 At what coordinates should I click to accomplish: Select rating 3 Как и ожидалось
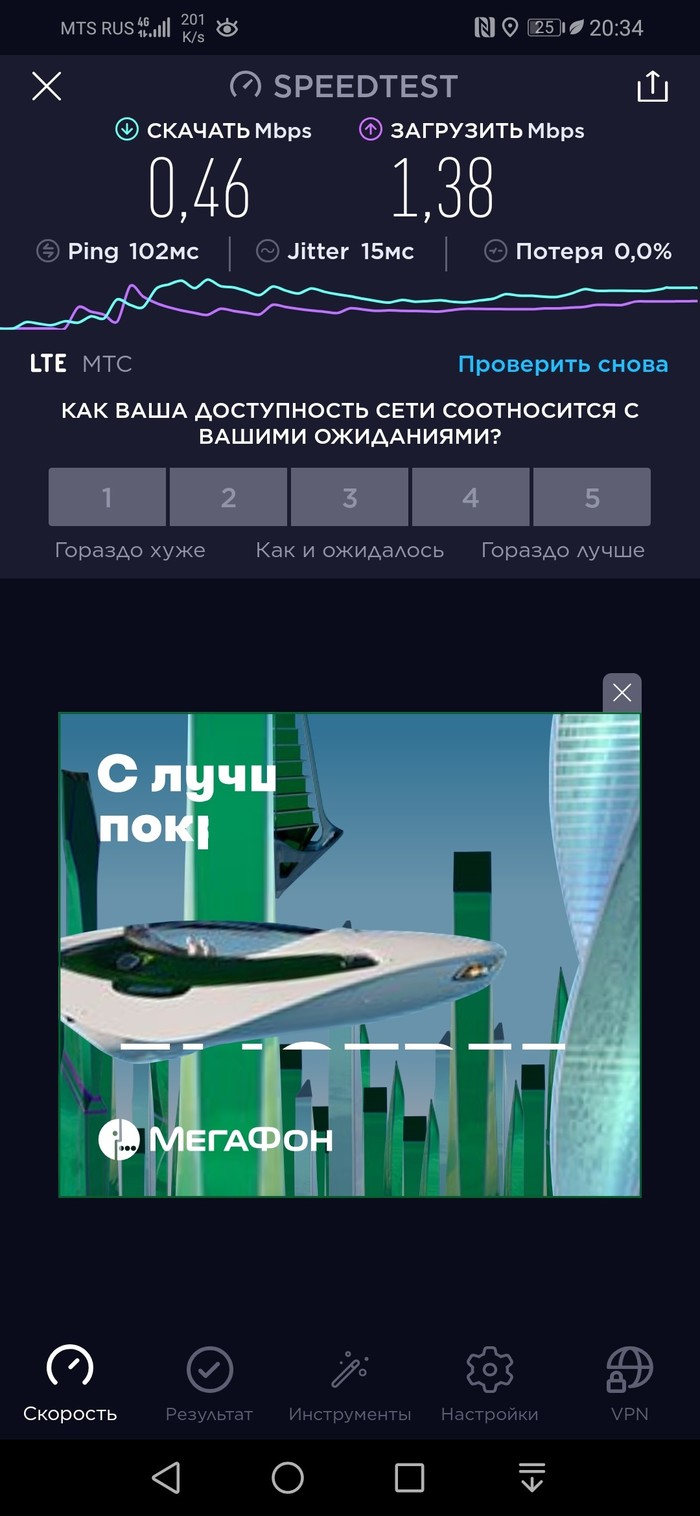(350, 497)
